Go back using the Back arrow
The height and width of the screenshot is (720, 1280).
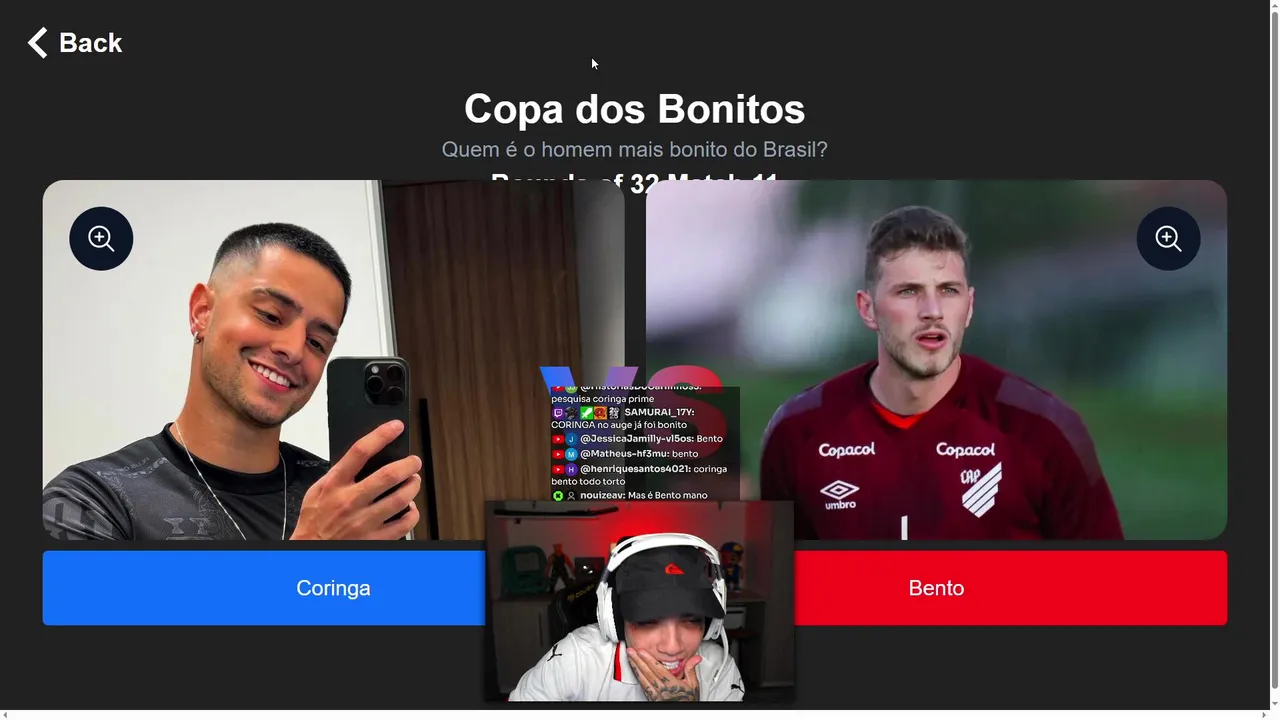74,43
